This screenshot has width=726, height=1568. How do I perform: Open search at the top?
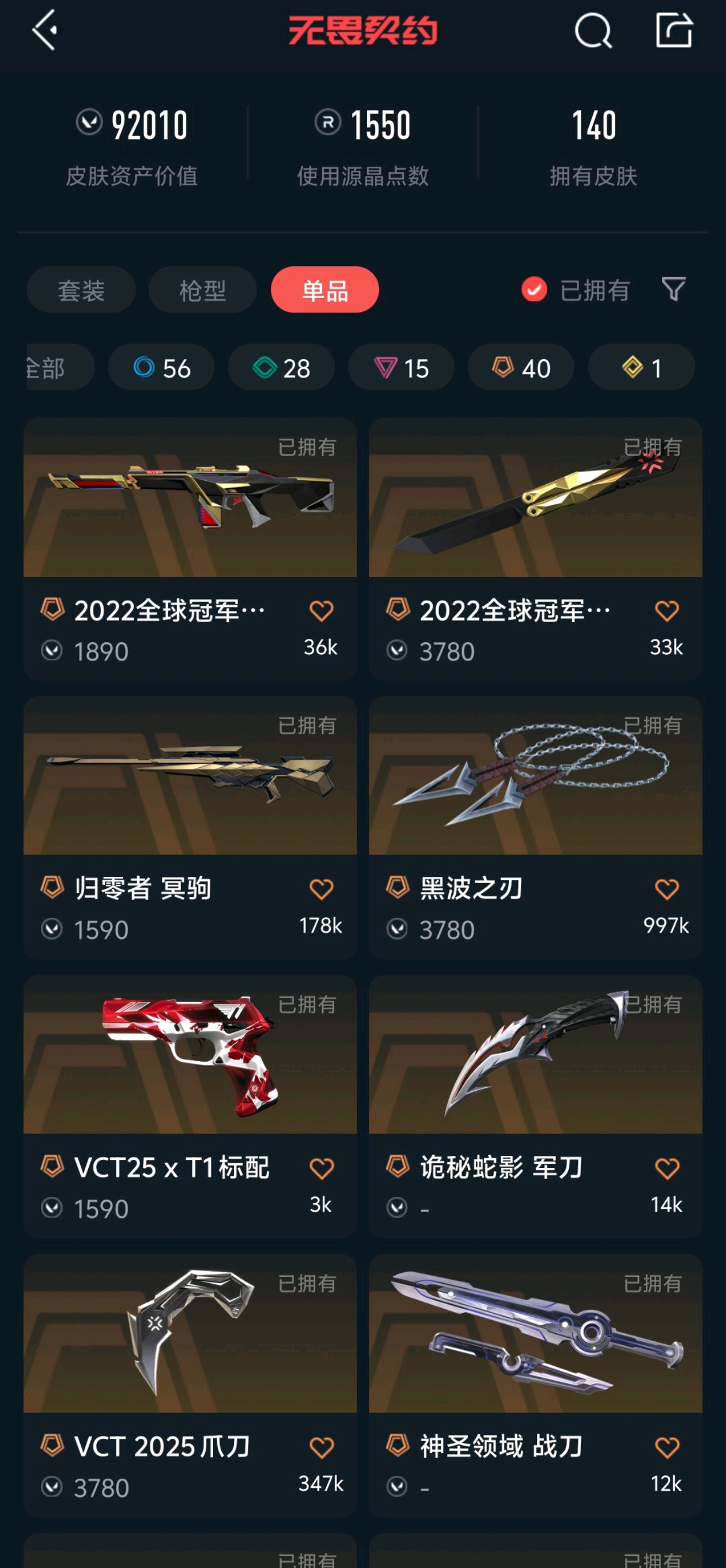(593, 31)
